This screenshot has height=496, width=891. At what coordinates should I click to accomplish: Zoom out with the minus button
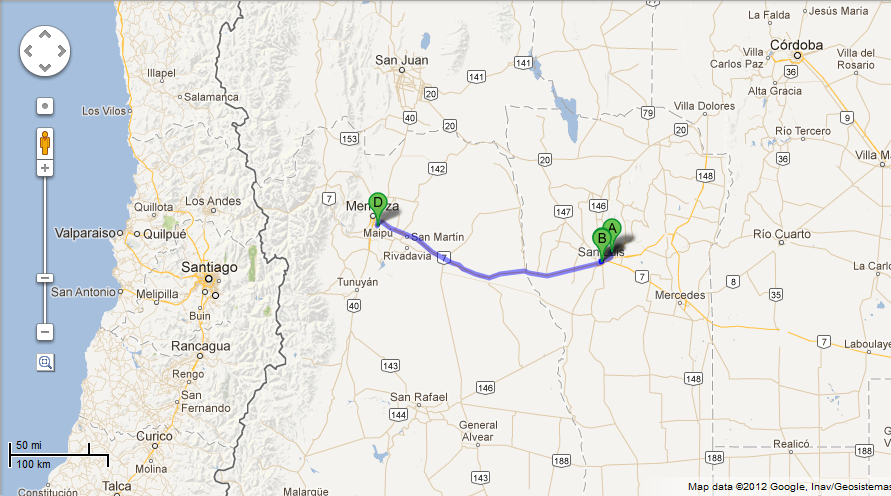45,331
